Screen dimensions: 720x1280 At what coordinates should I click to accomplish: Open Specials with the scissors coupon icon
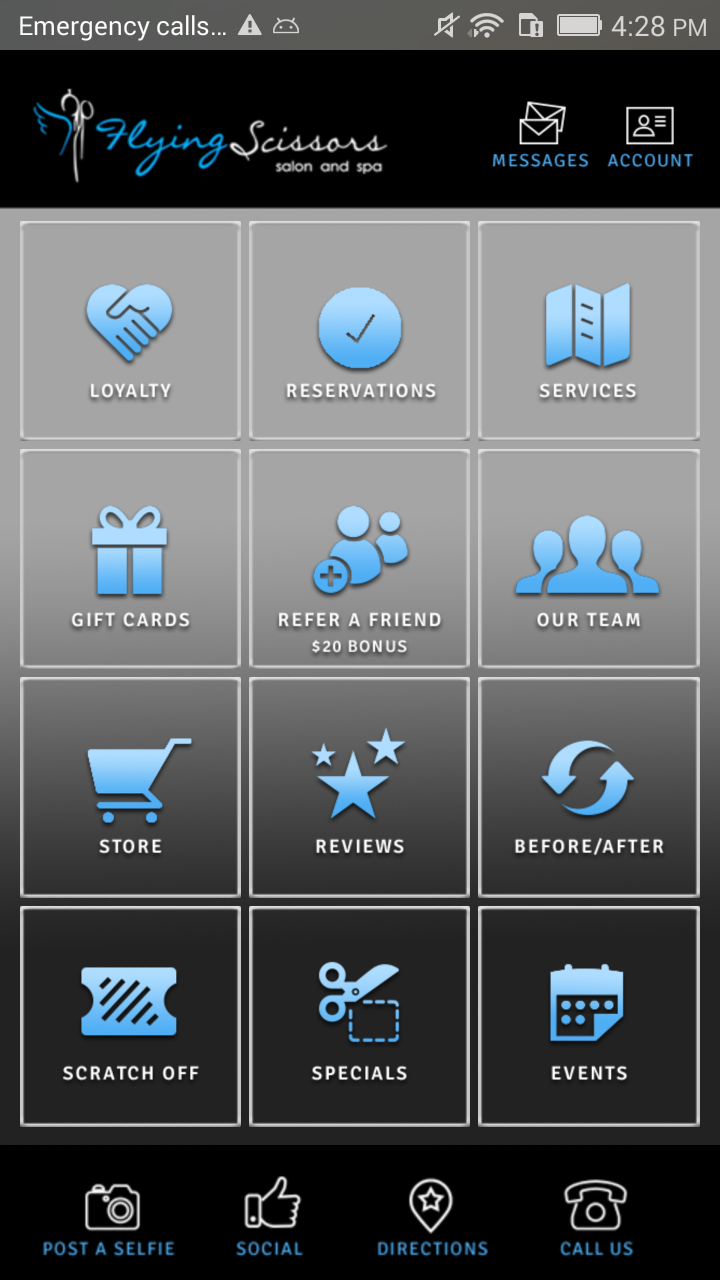pos(359,1016)
